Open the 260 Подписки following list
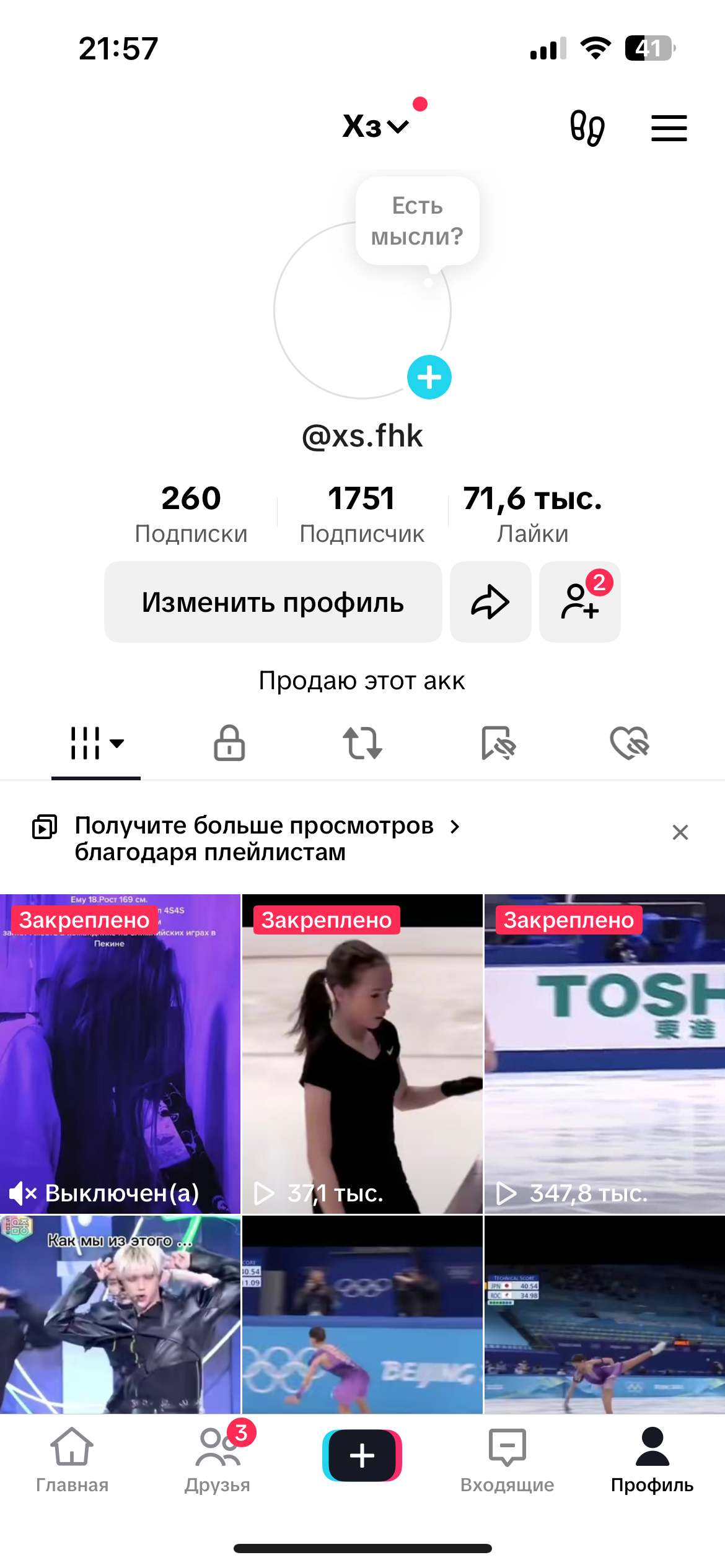 click(191, 514)
